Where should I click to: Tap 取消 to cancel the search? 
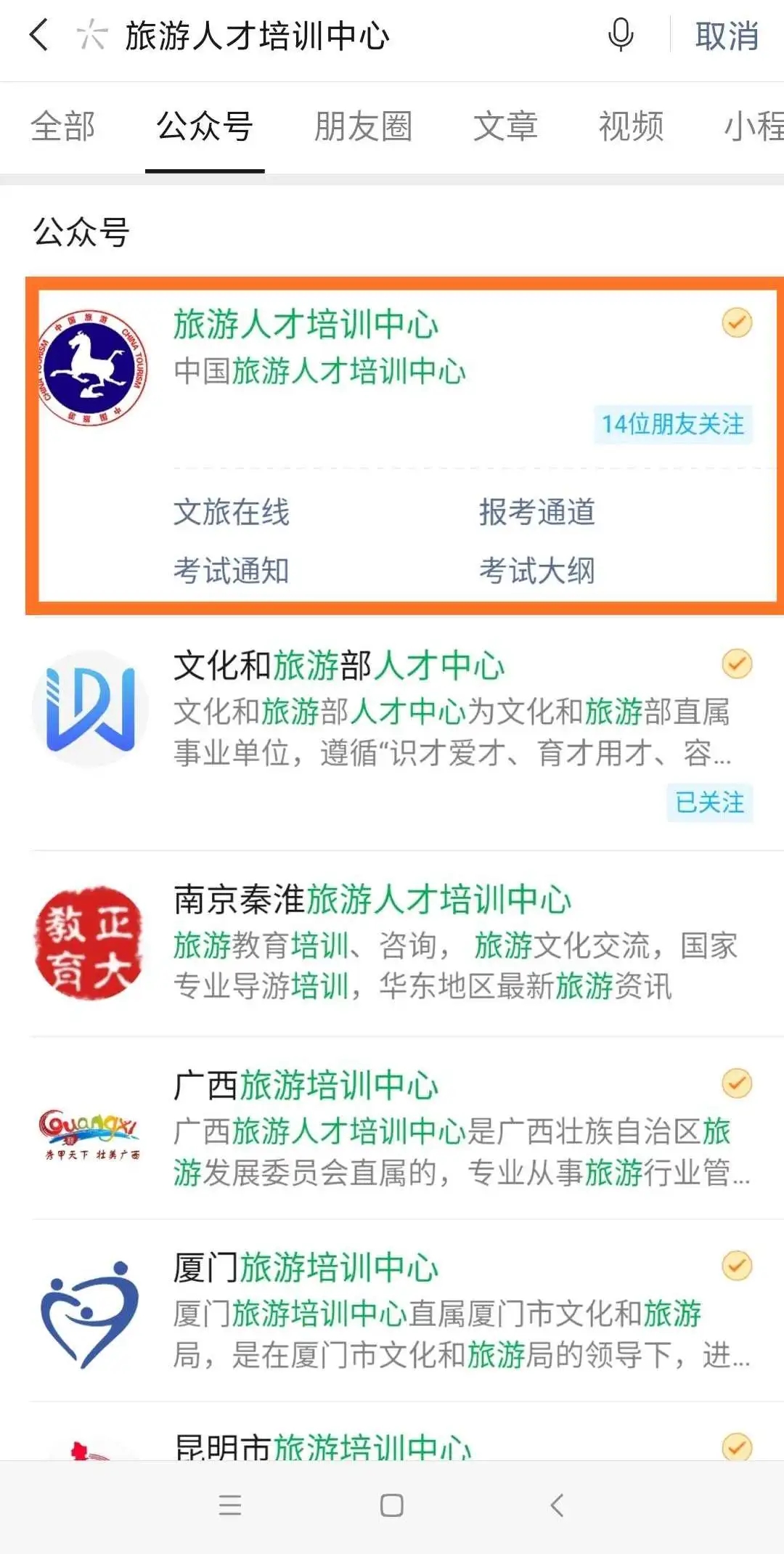point(727,36)
